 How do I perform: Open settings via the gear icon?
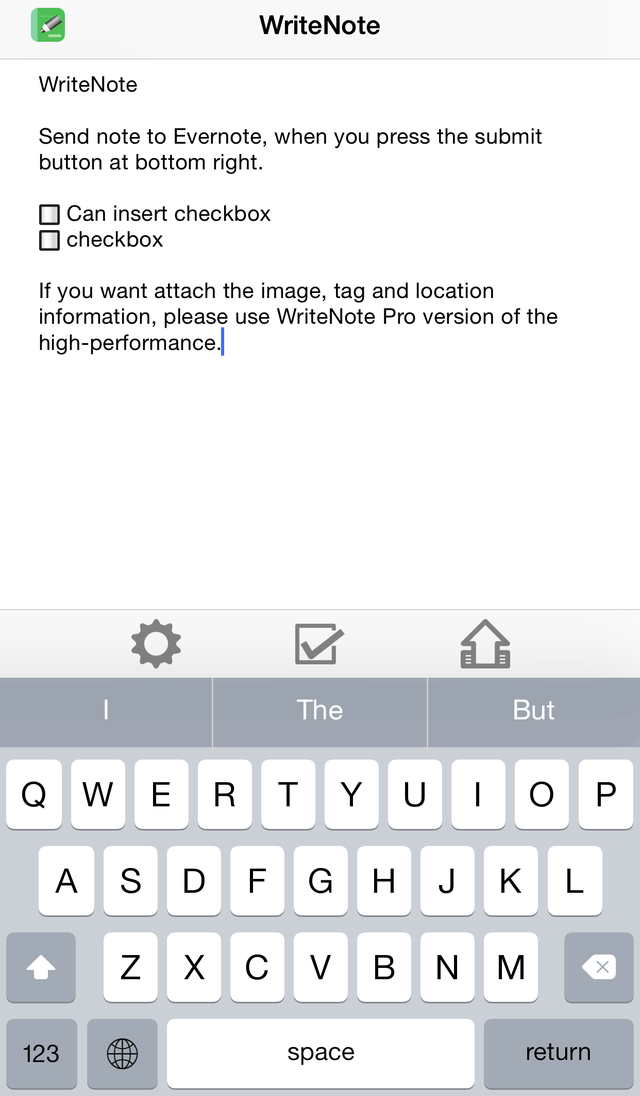pyautogui.click(x=156, y=644)
